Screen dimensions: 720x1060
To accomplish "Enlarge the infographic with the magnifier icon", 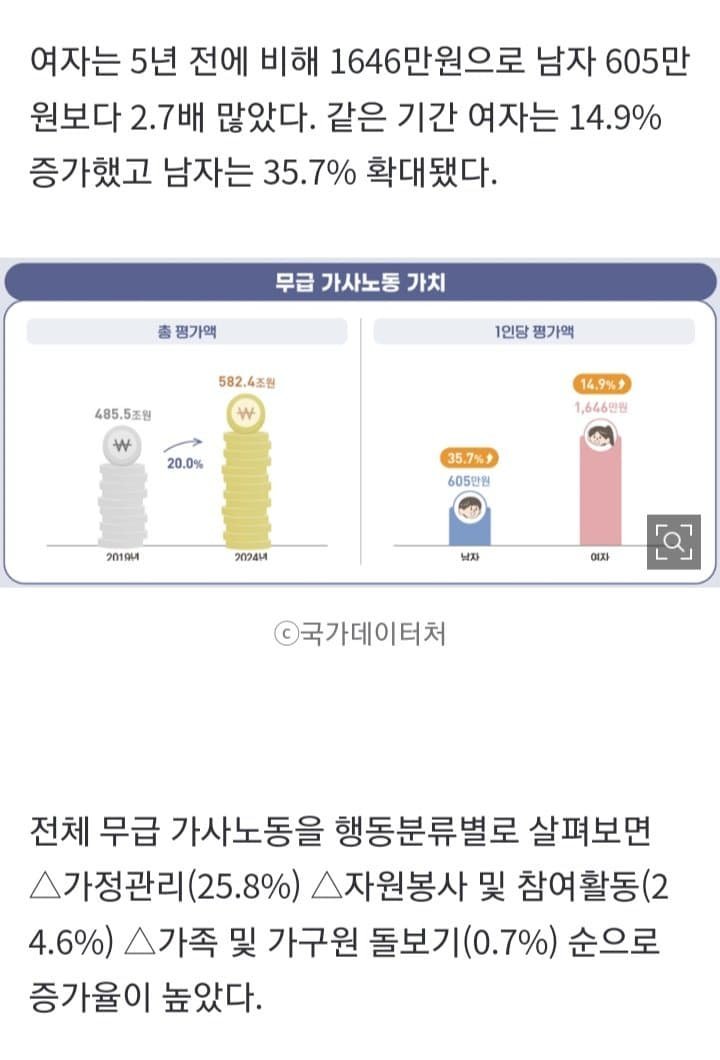I will pos(673,542).
